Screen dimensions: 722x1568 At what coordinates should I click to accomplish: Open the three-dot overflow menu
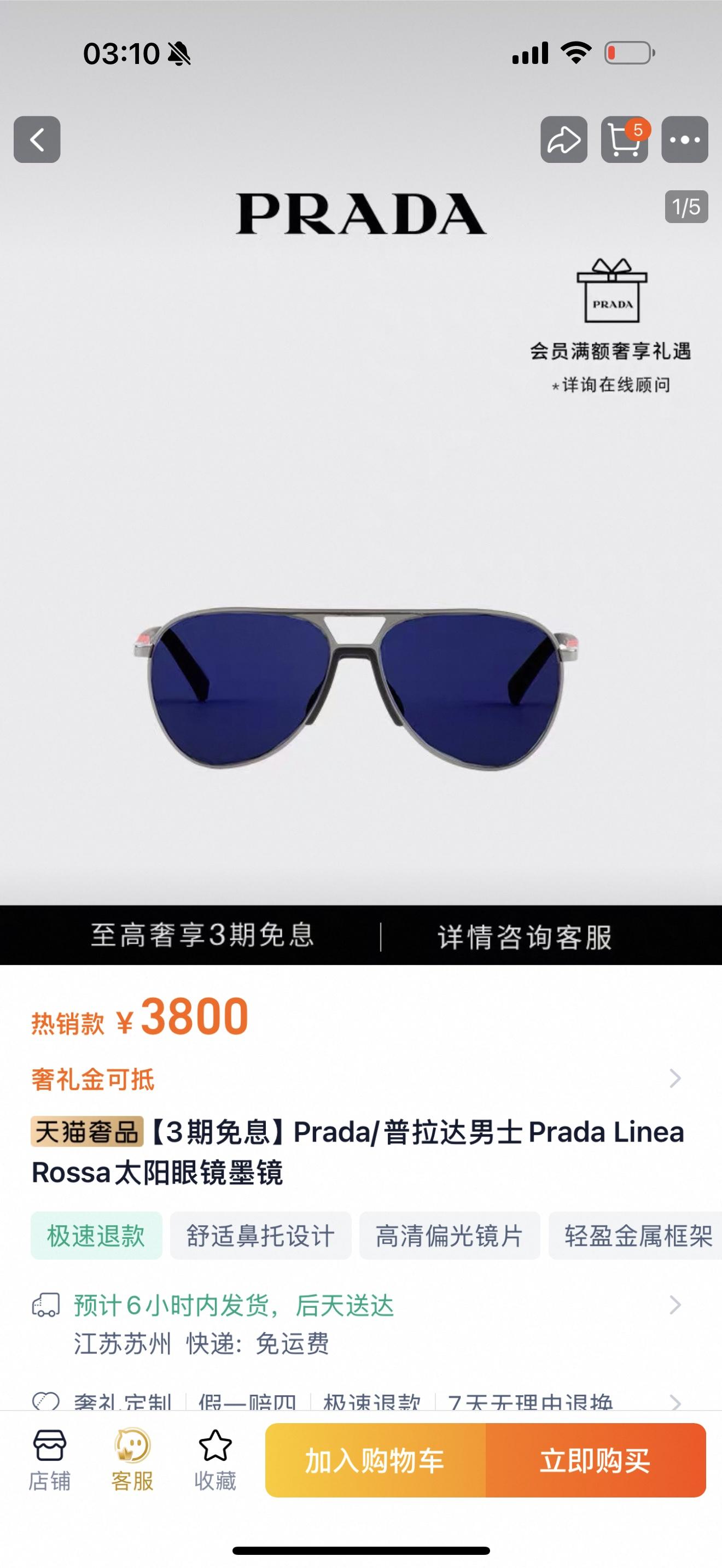(x=684, y=139)
